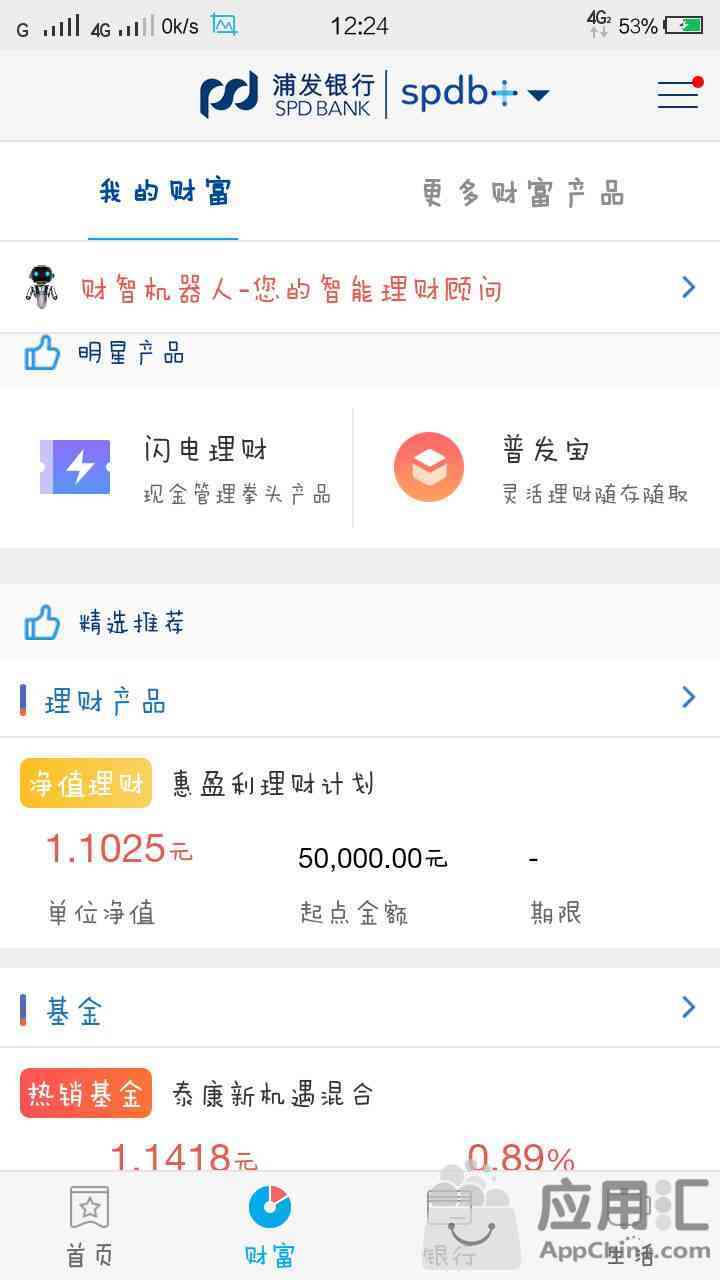This screenshot has width=720, height=1280.
Task: Go to 首页 tab
Action: [x=90, y=1226]
